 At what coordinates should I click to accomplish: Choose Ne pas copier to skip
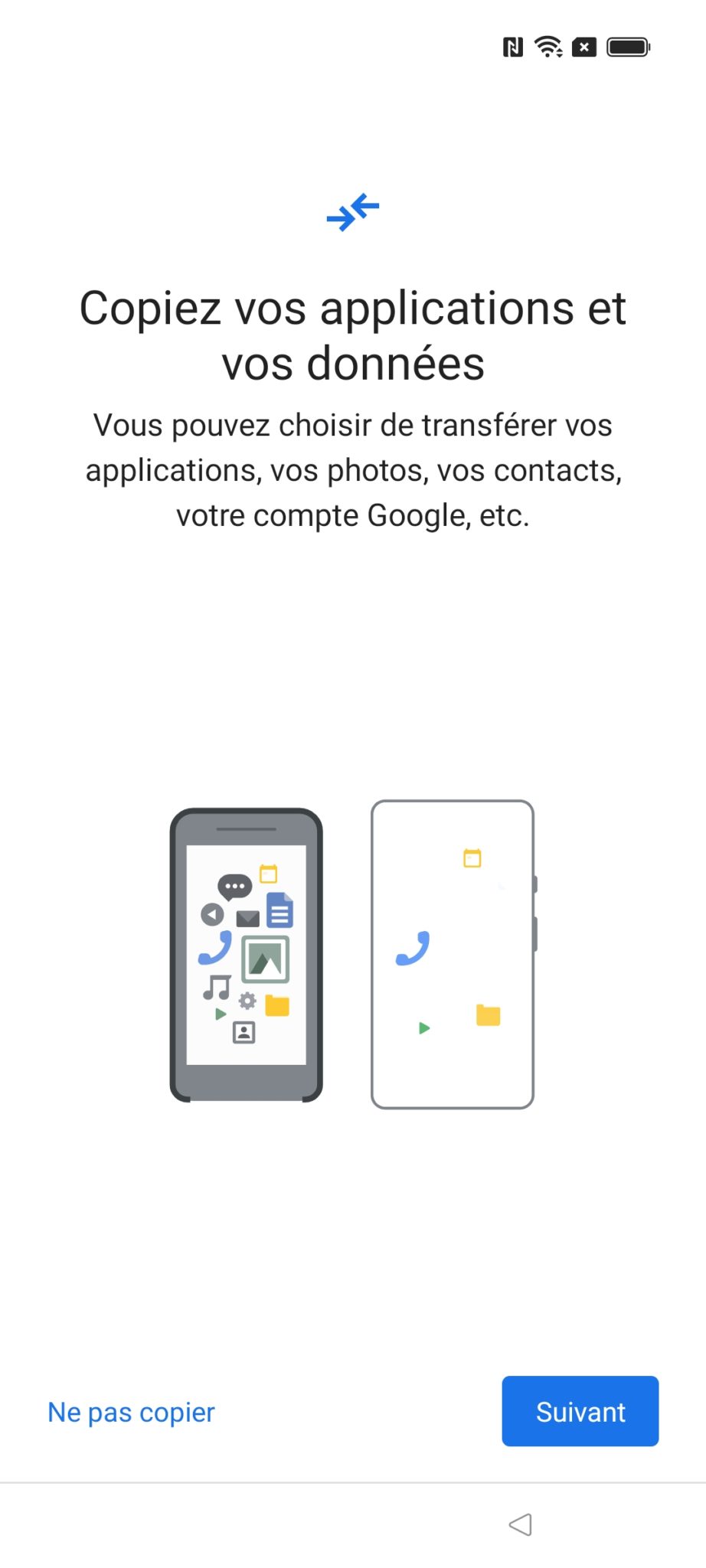pyautogui.click(x=131, y=1412)
